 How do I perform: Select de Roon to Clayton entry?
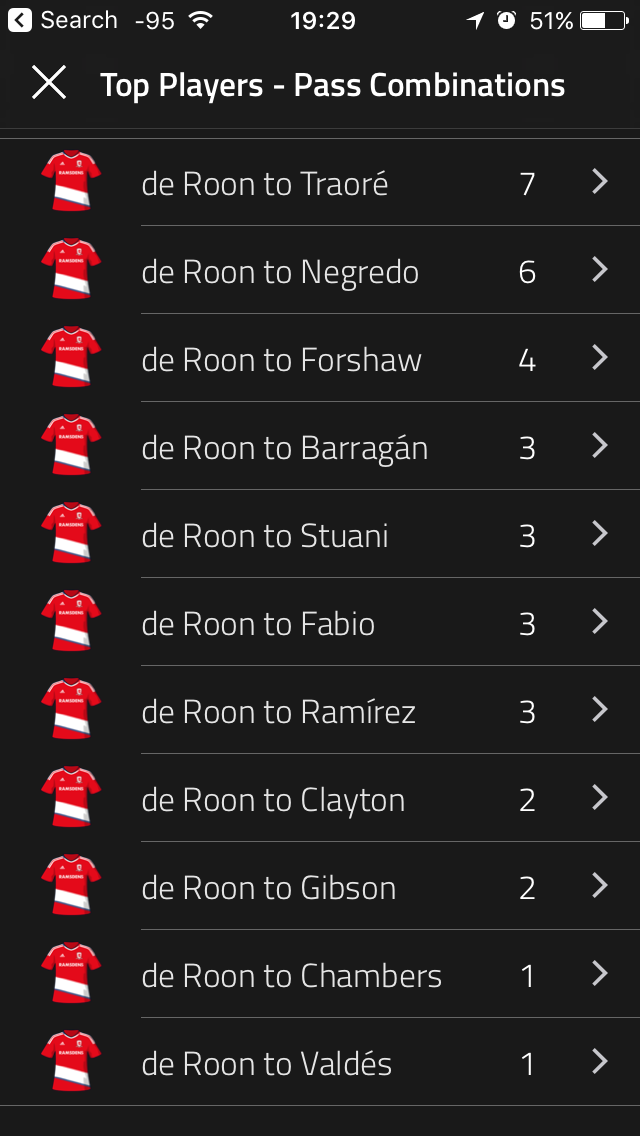pos(320,798)
